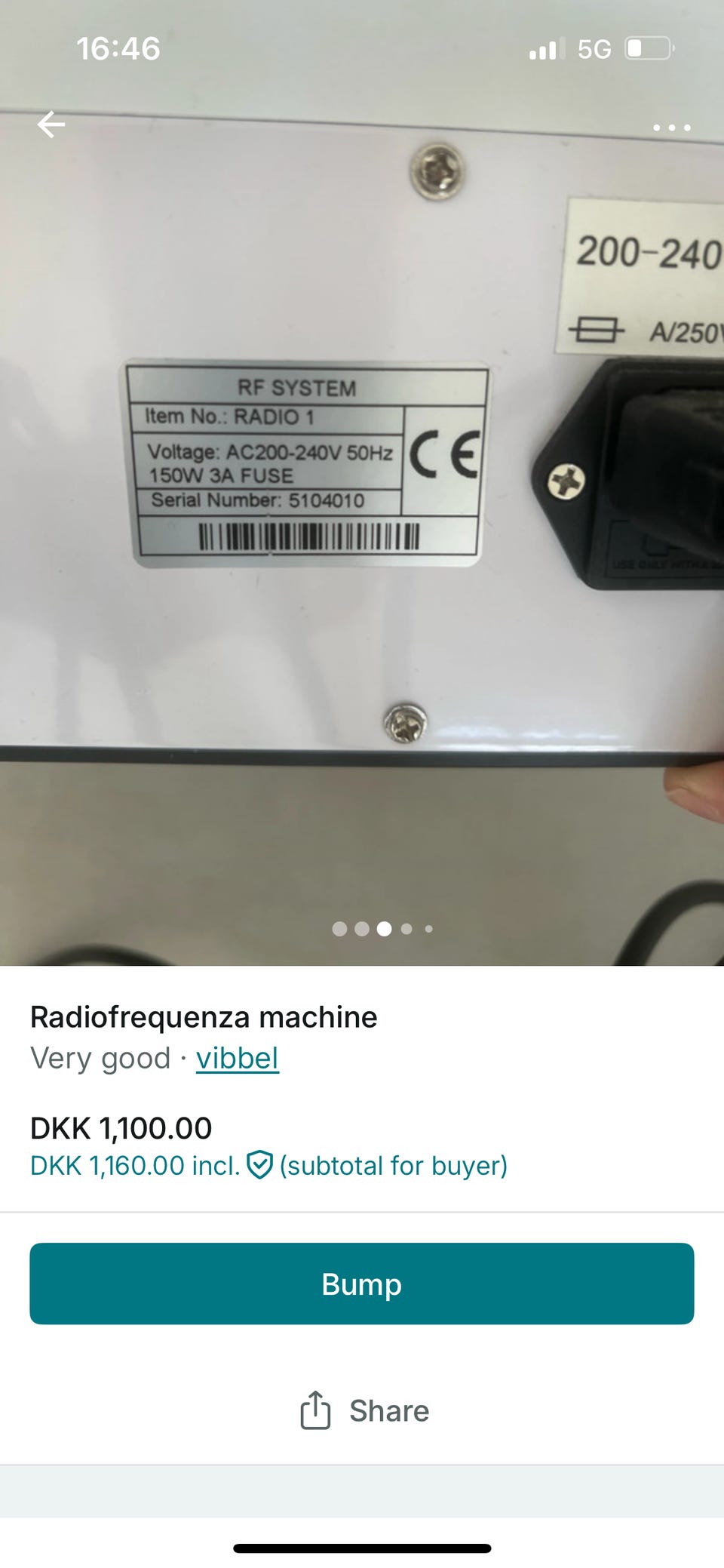Open the product photo fullscreen
Screen dimensions: 724x1568
point(362,528)
